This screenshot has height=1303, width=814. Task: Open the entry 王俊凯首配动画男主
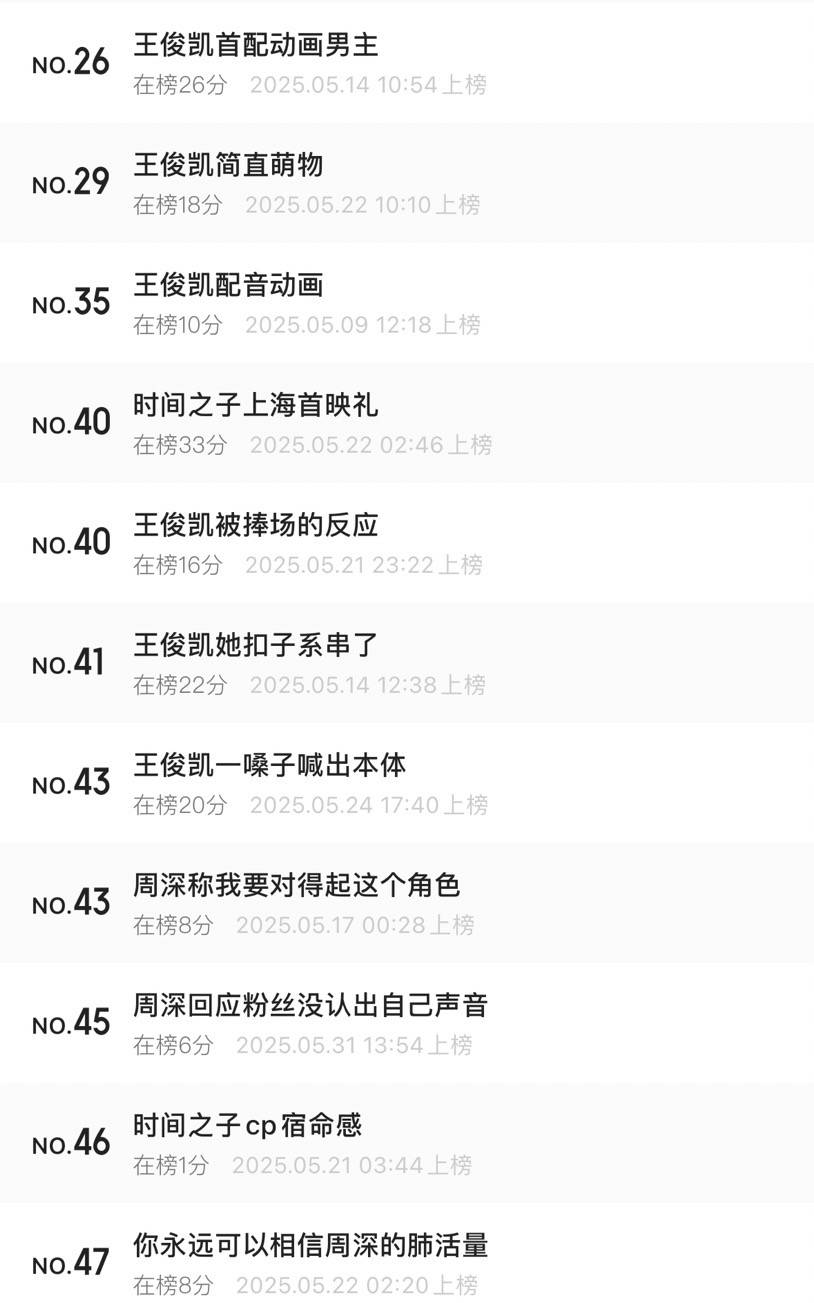click(x=407, y=63)
